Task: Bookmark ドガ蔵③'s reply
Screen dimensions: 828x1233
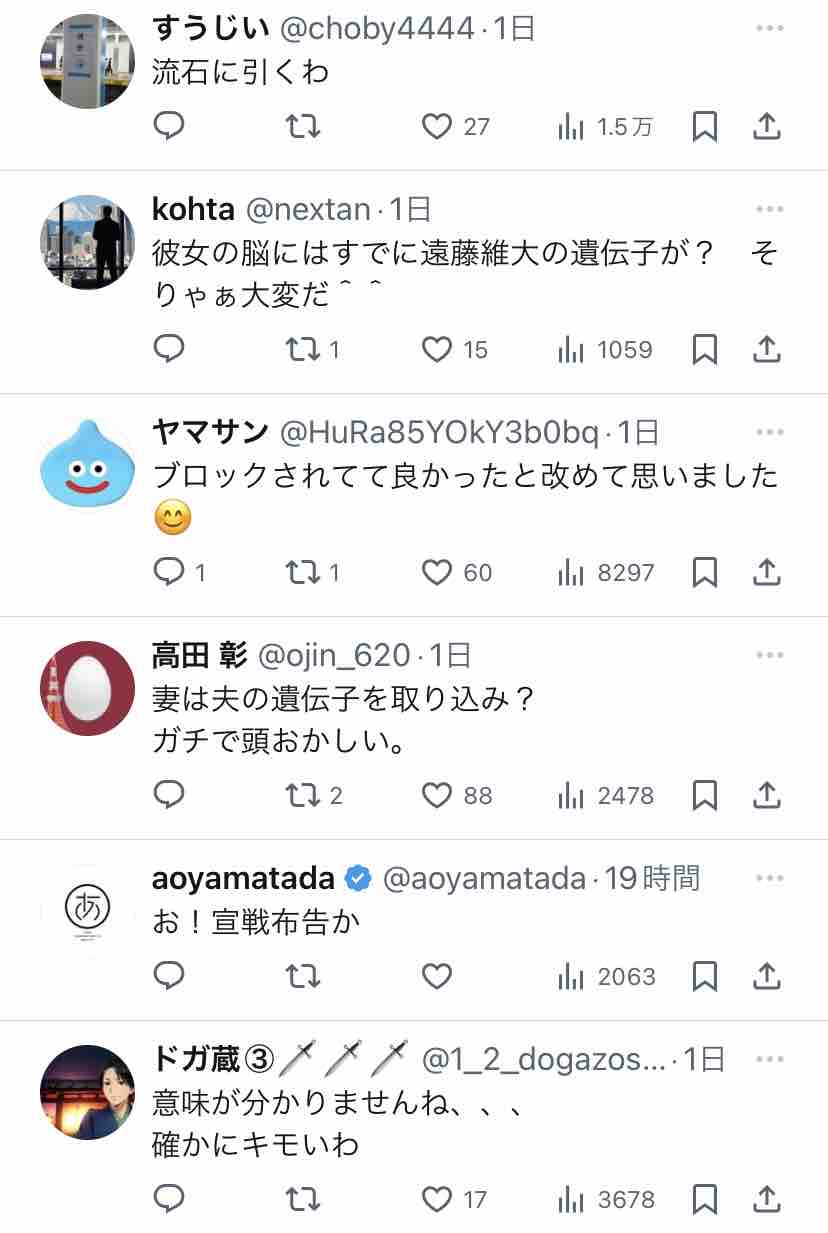Action: [705, 1199]
